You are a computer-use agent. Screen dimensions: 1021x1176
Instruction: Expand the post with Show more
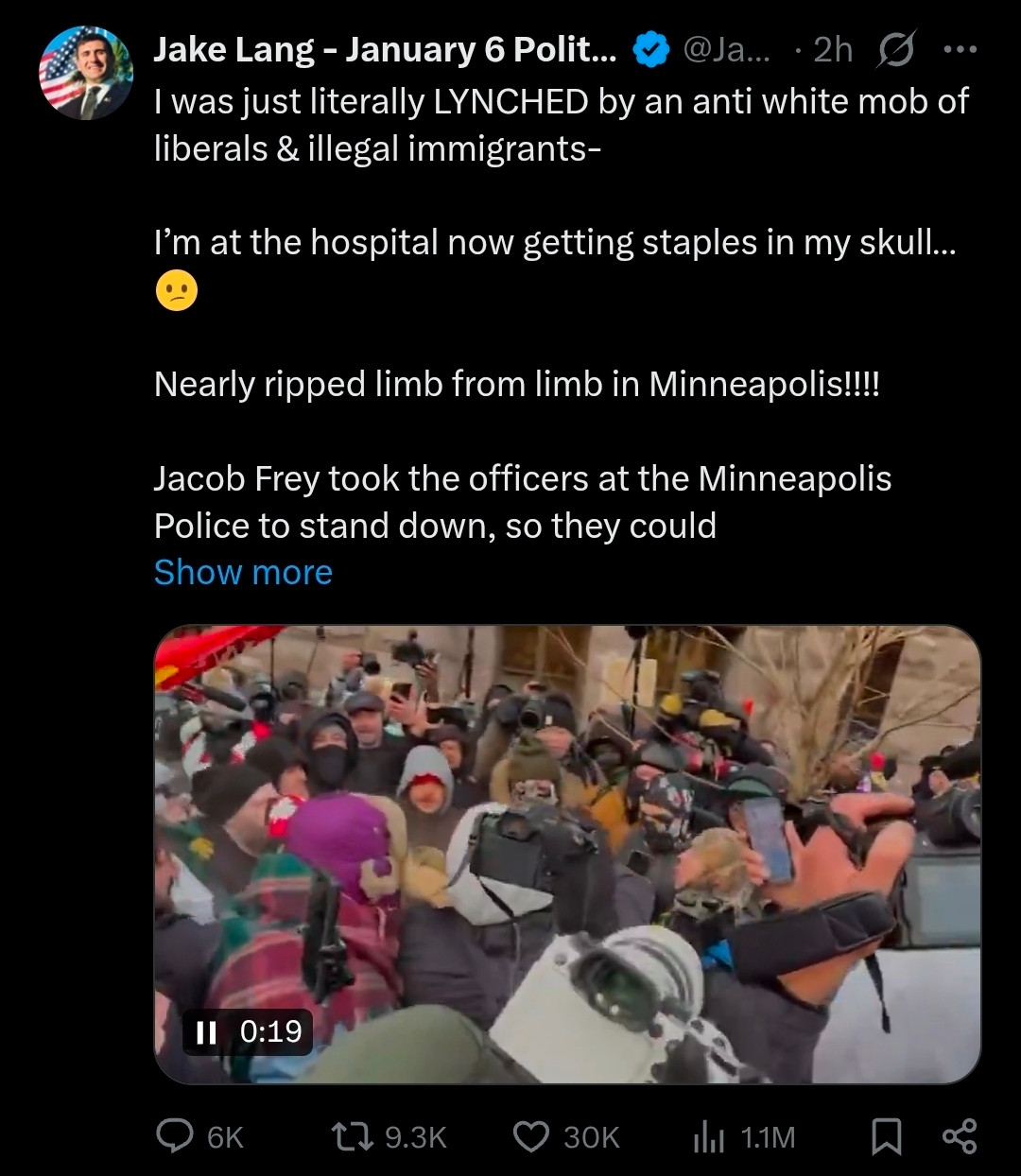click(243, 572)
